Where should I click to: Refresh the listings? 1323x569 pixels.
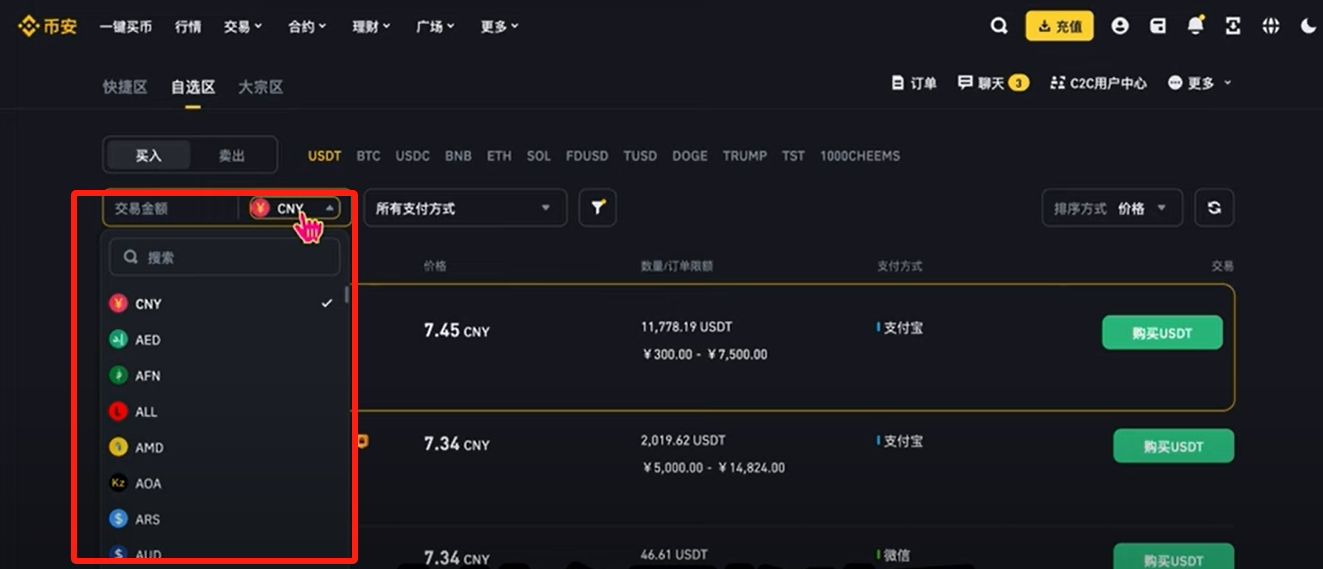[x=1214, y=208]
